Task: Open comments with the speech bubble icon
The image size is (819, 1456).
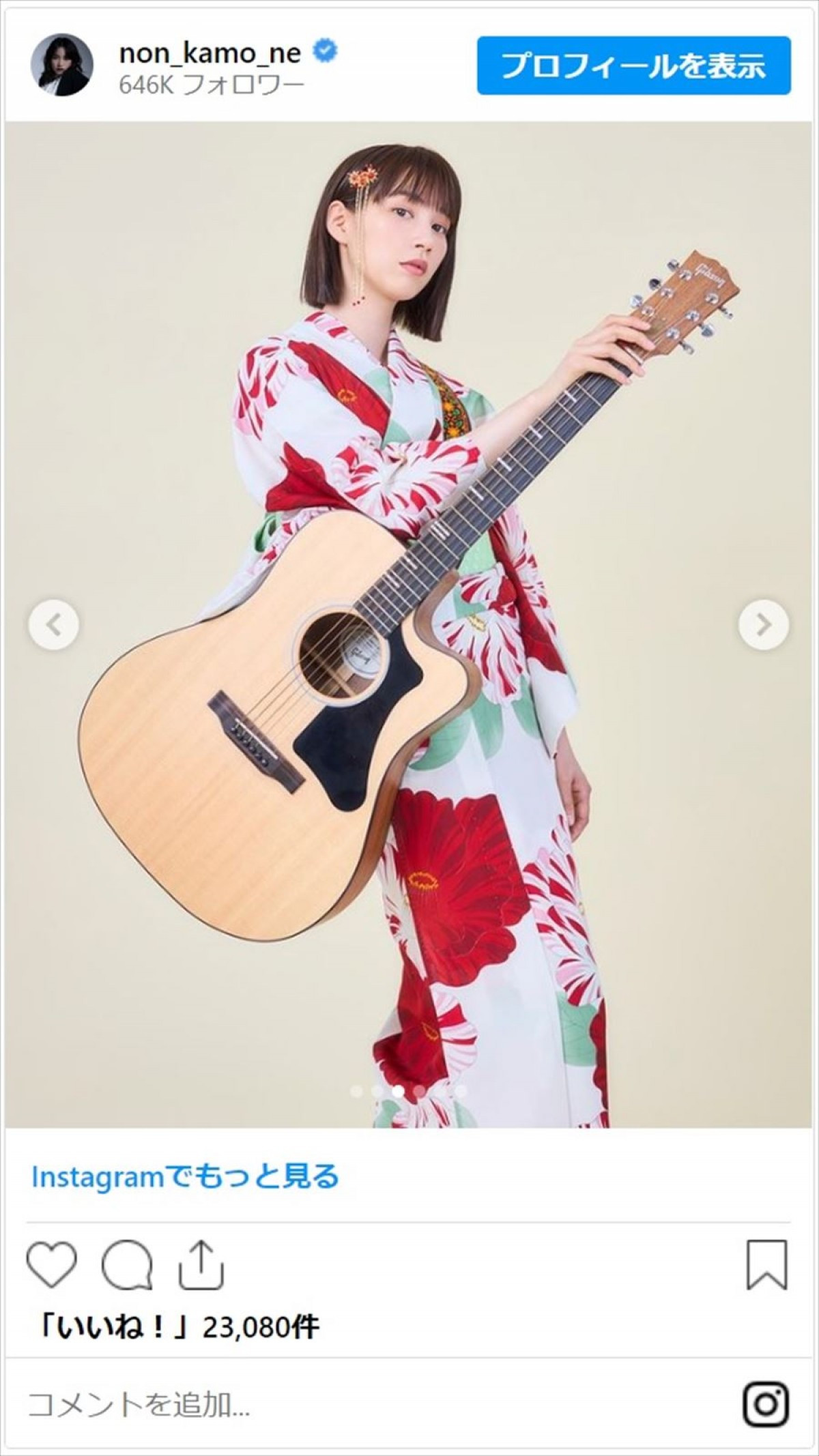Action: tap(127, 1266)
